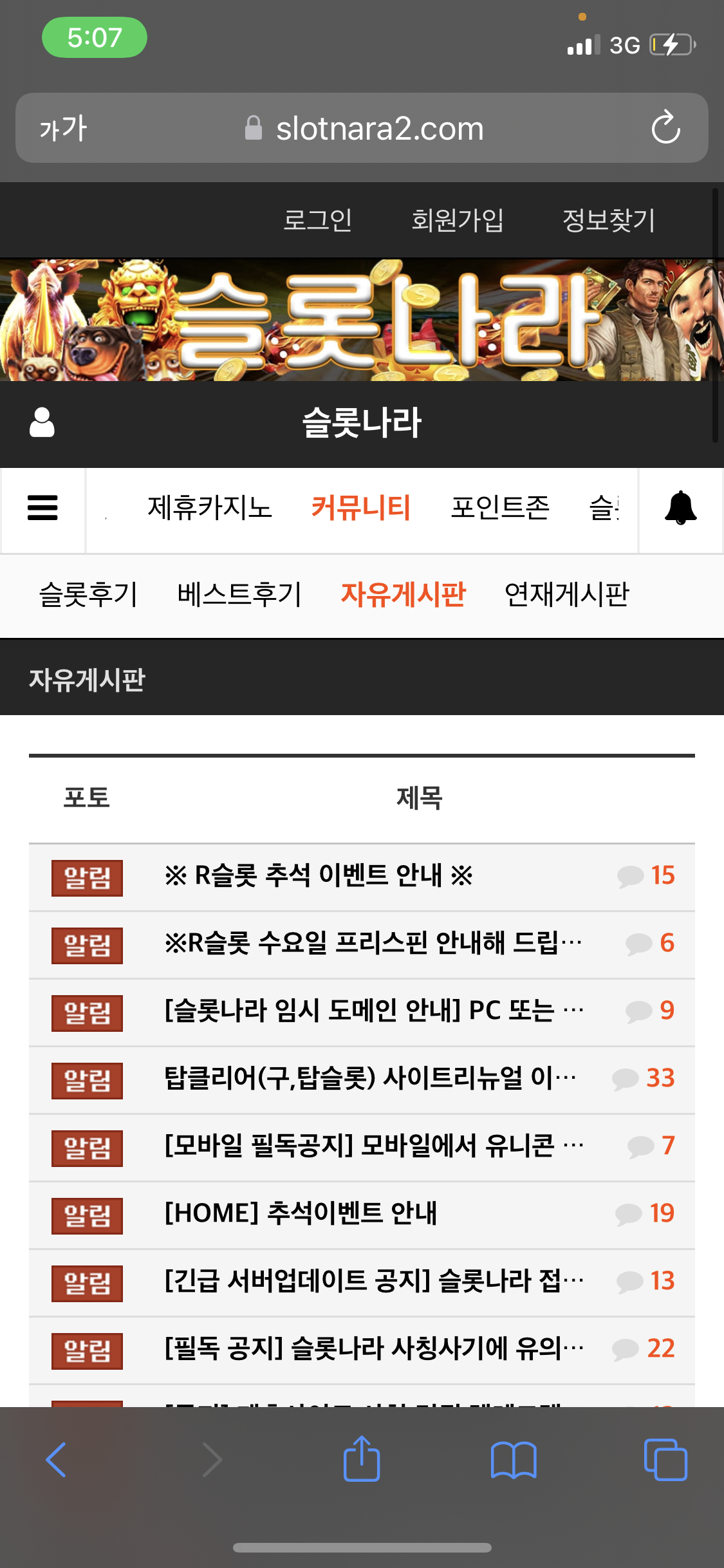
Task: Open post R슬롯 추석 이벤트 안내
Action: pyautogui.click(x=319, y=875)
